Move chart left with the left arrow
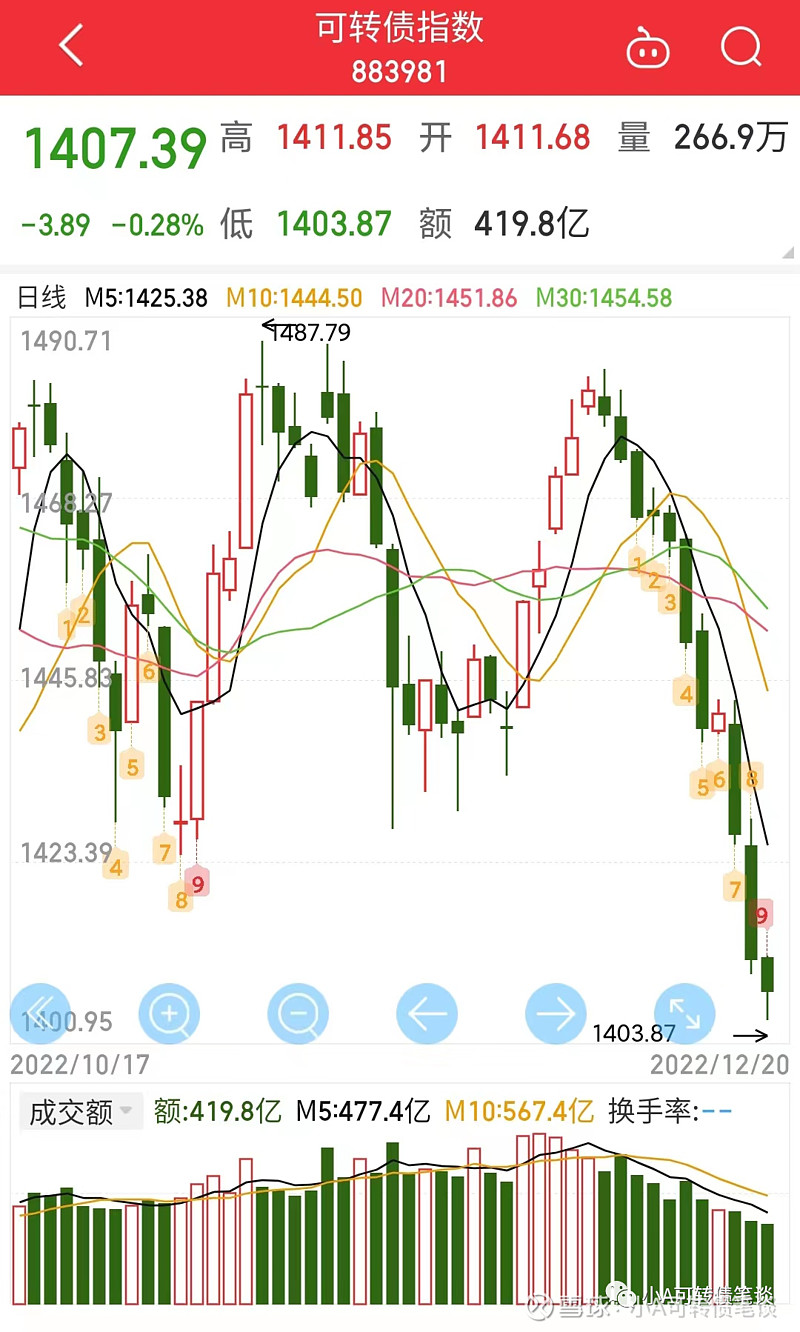This screenshot has width=800, height=1332. (x=427, y=1014)
